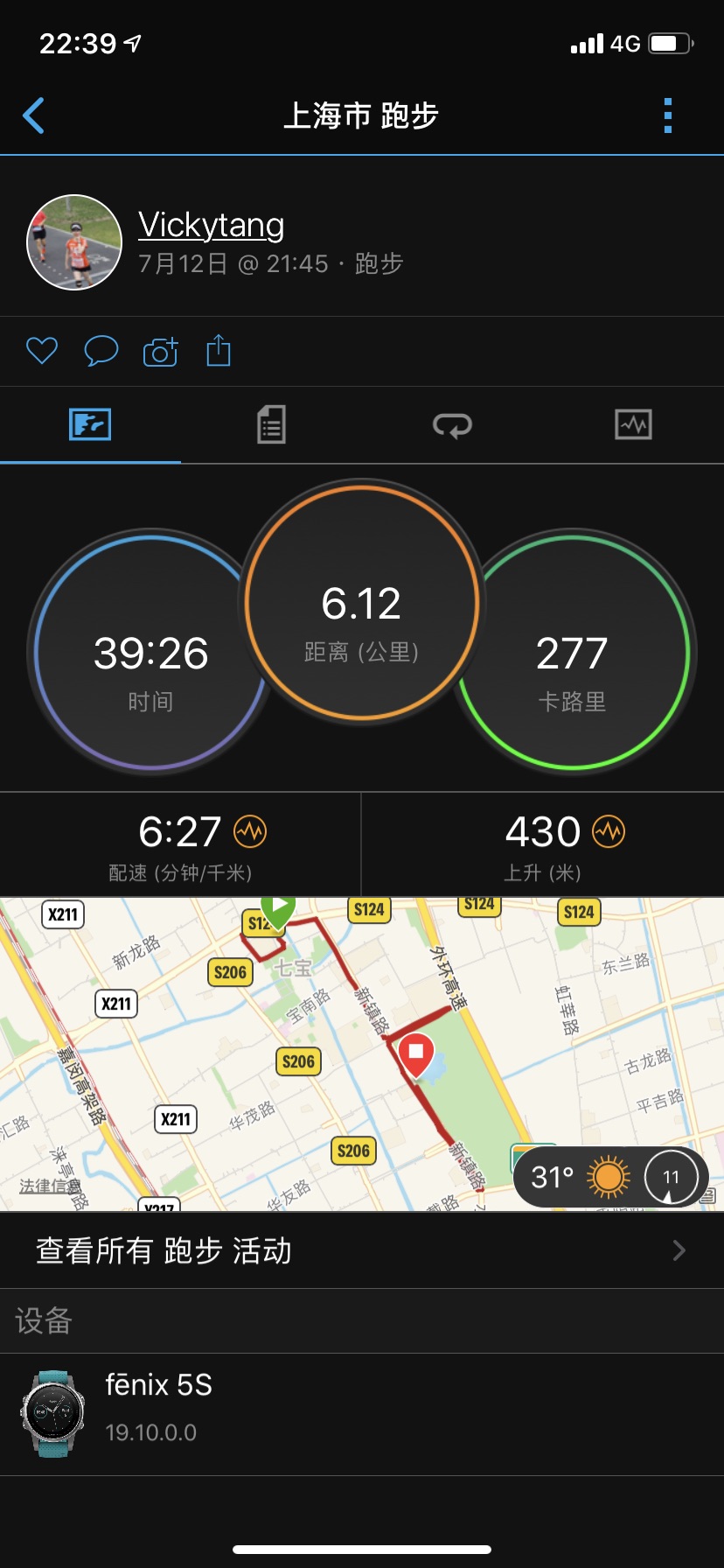724x1568 pixels.
Task: Switch to the laps tab
Action: pyautogui.click(x=452, y=425)
